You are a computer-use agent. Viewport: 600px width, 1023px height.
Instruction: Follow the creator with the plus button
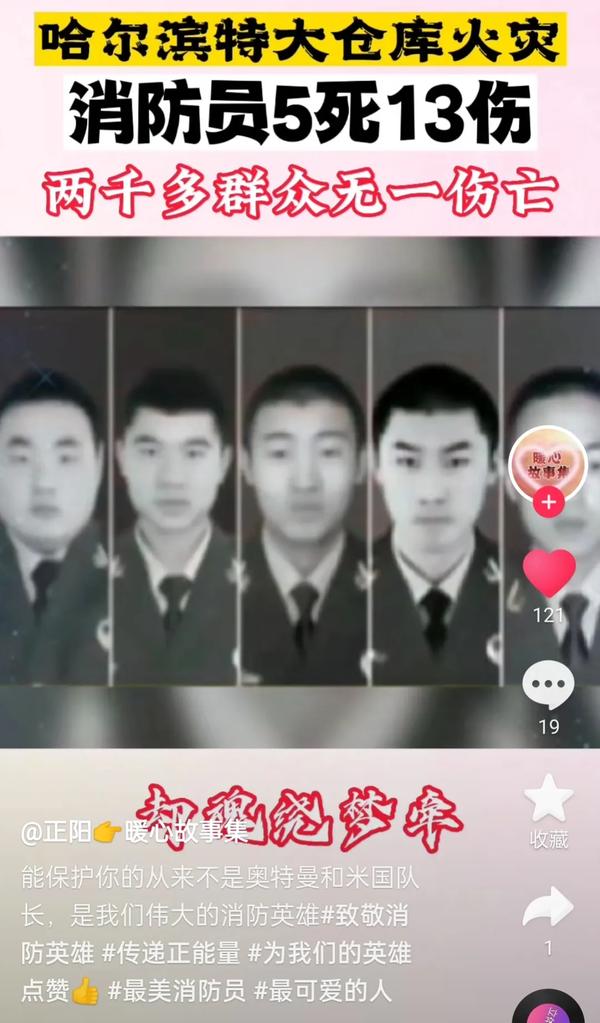click(548, 502)
